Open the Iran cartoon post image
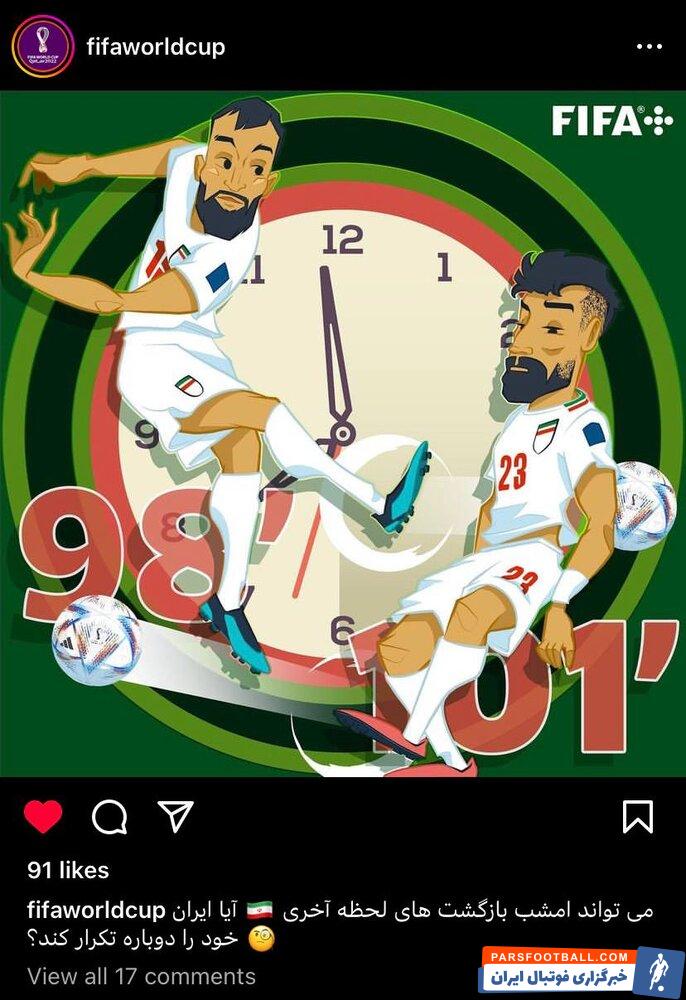 (343, 434)
